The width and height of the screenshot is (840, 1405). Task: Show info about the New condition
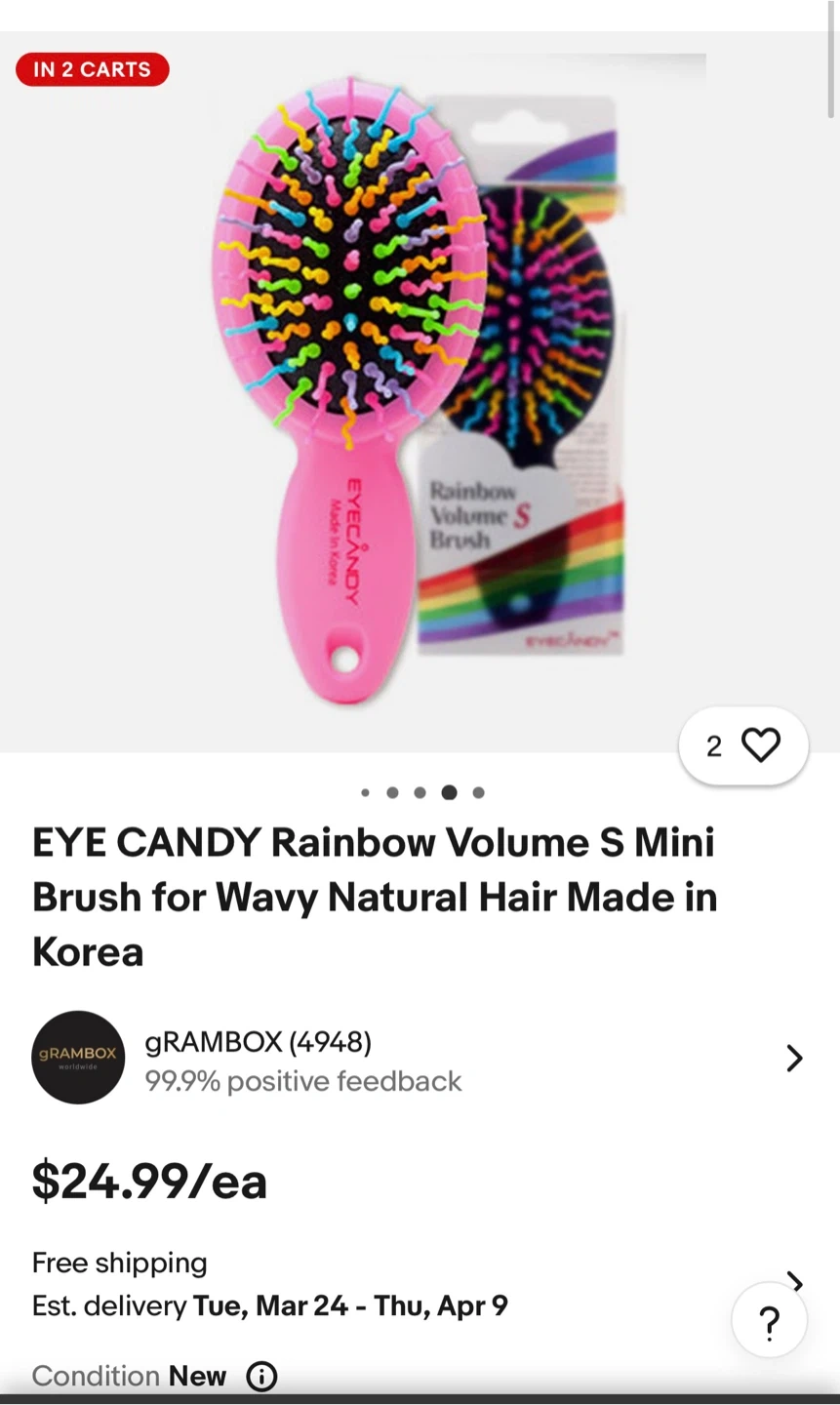coord(261,1376)
